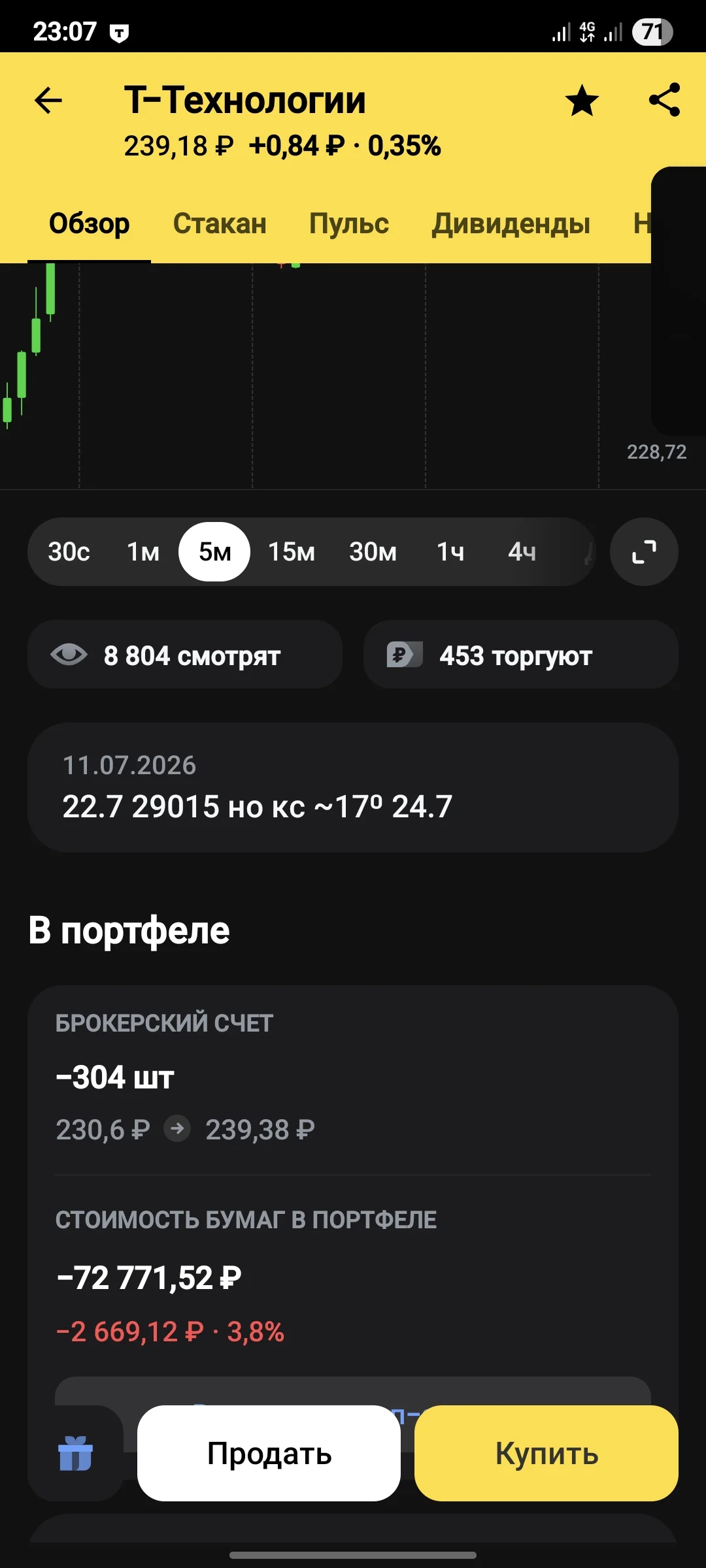
Task: Switch to the Стакан tab
Action: point(220,223)
